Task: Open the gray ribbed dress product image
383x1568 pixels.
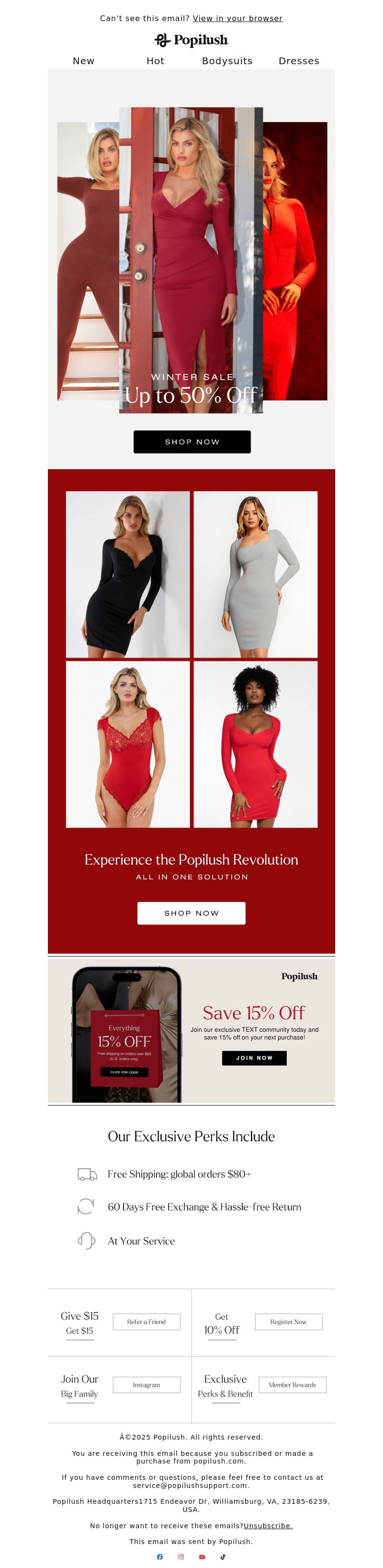Action: click(255, 574)
